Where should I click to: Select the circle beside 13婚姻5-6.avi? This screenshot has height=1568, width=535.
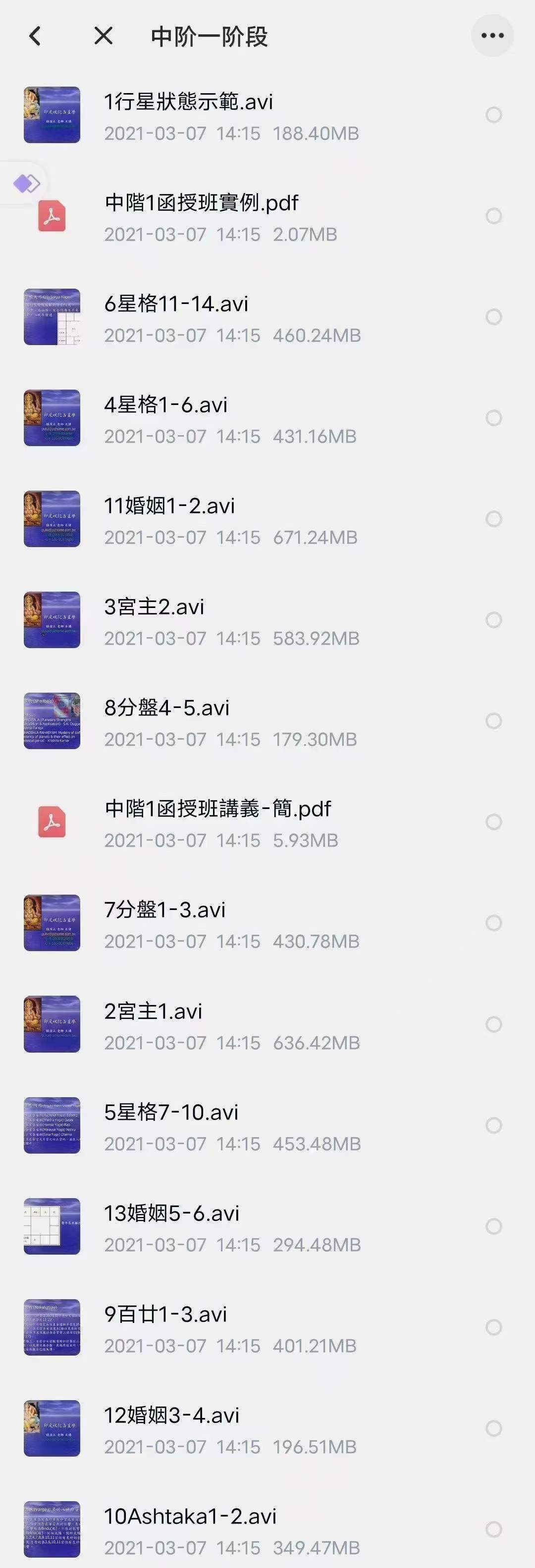pos(493,1226)
